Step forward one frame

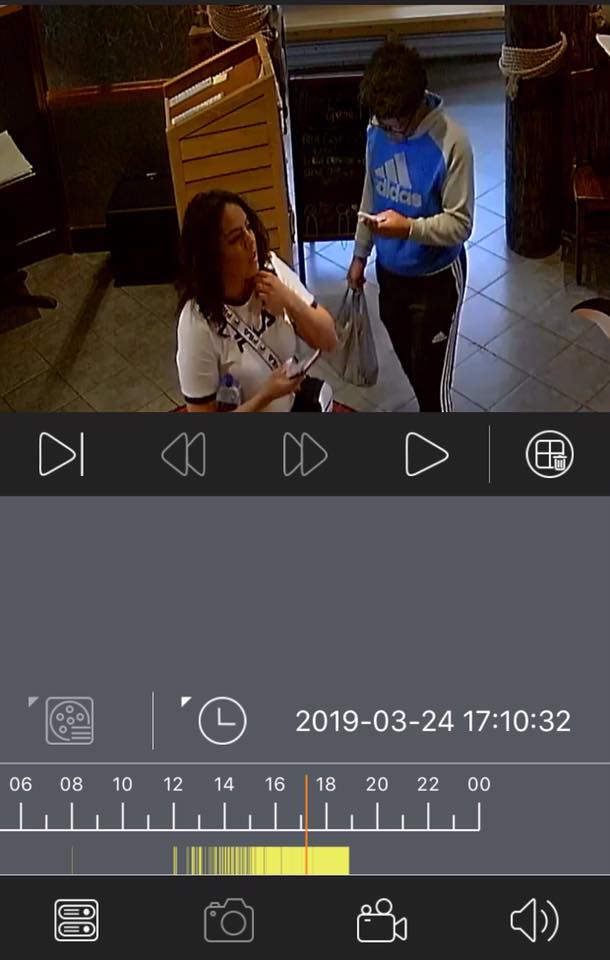[61, 455]
